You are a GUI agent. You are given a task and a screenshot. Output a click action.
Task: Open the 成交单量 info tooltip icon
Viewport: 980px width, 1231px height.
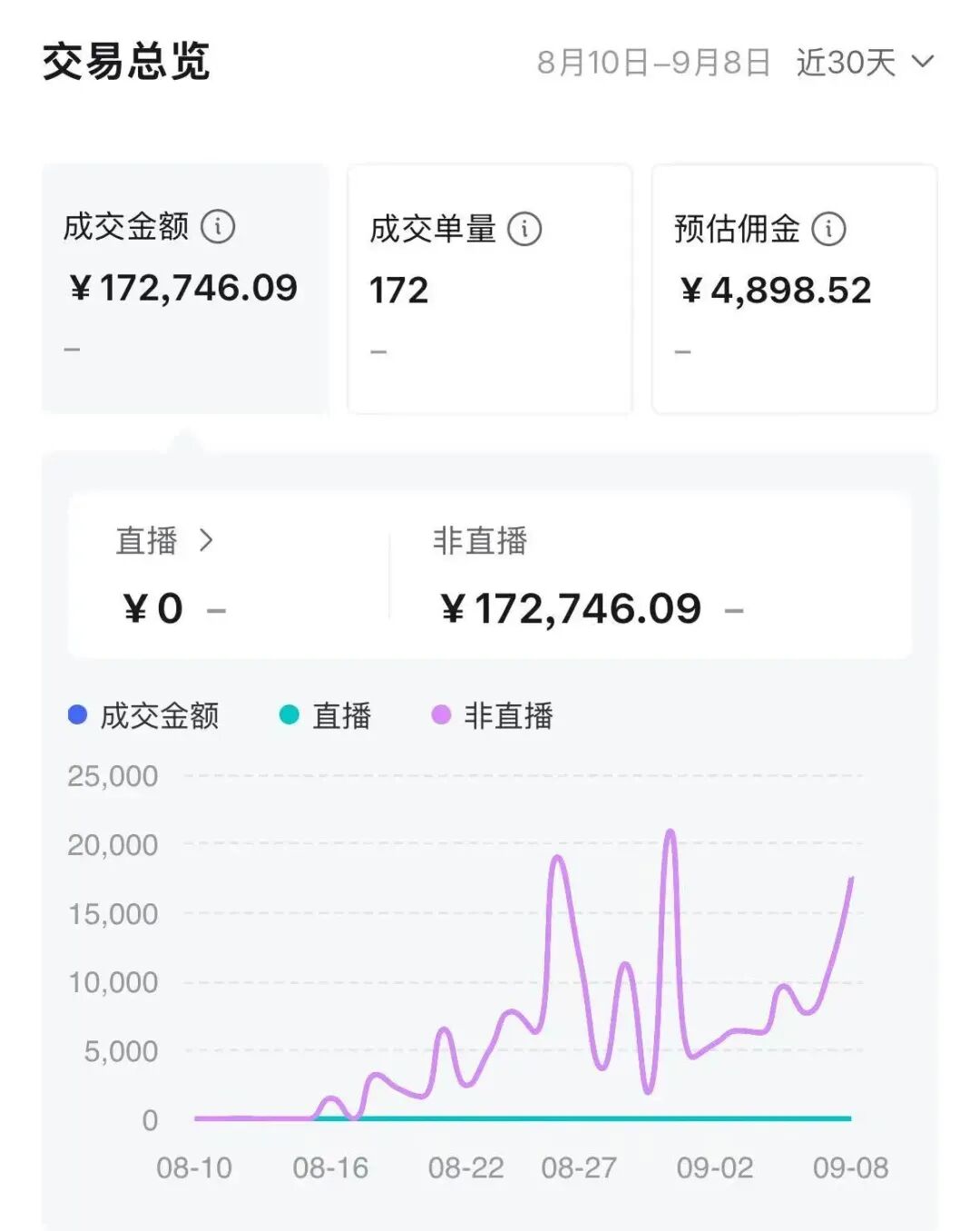click(522, 229)
